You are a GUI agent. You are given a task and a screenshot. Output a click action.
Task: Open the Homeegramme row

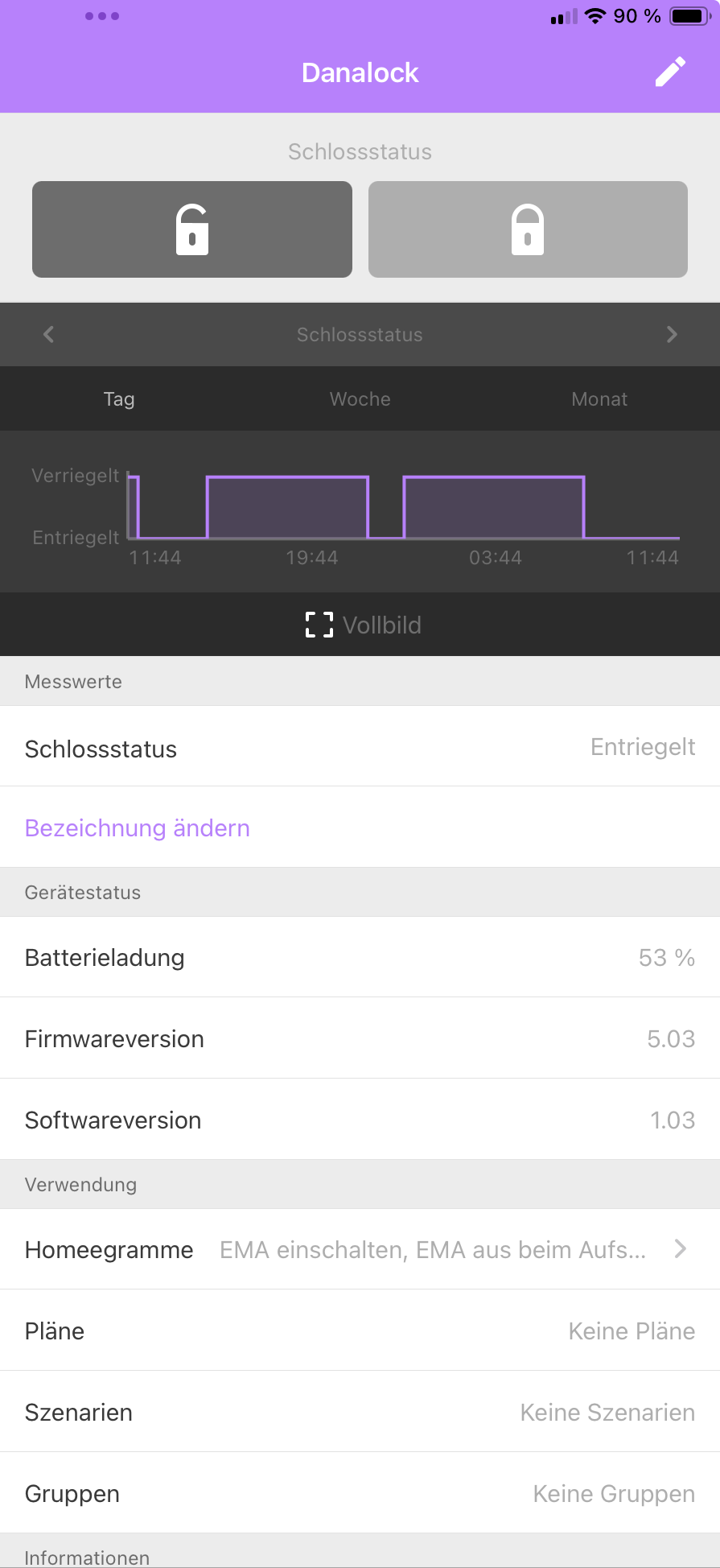tap(360, 1249)
